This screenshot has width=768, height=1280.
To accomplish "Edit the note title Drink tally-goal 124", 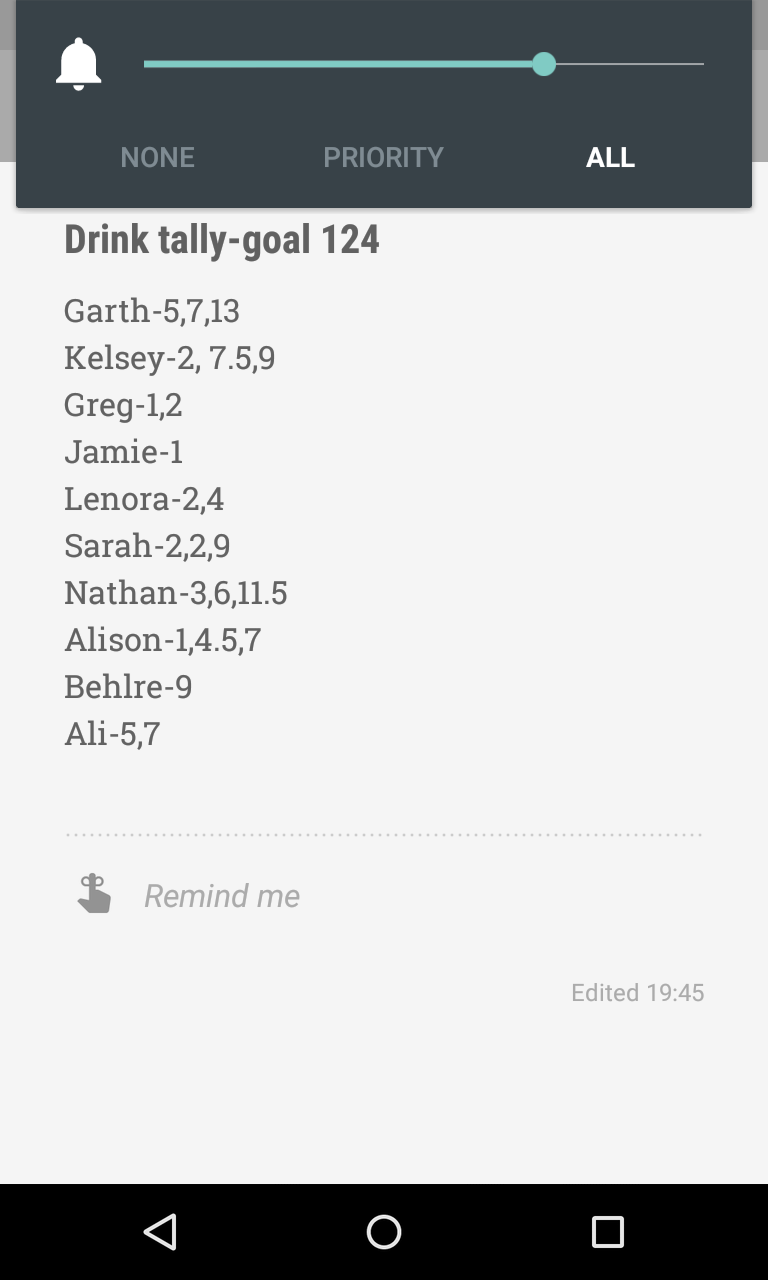I will 222,240.
